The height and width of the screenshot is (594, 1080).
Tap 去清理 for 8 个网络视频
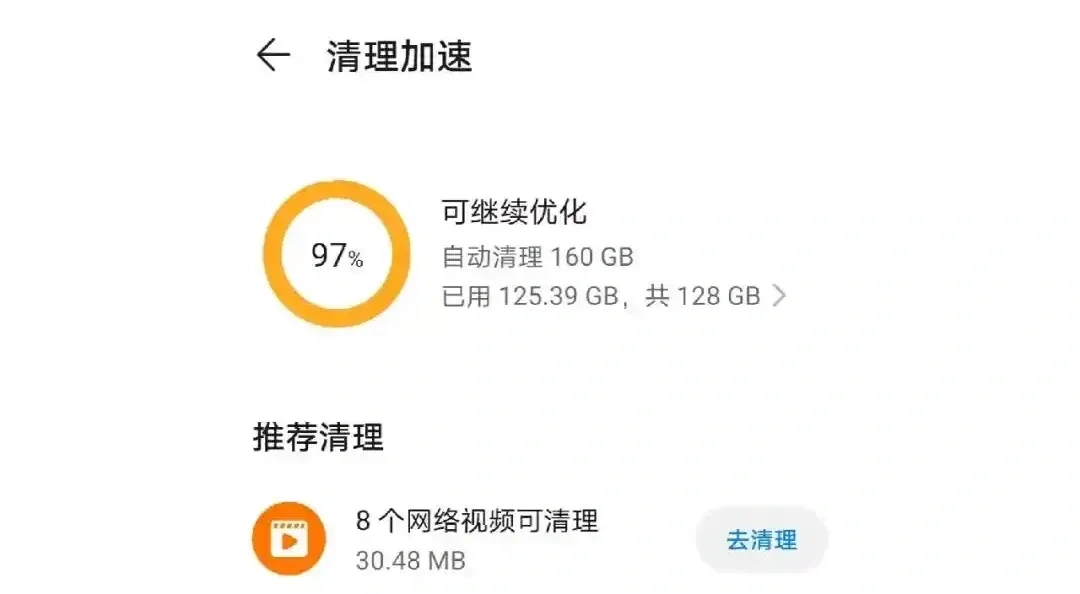tap(762, 541)
